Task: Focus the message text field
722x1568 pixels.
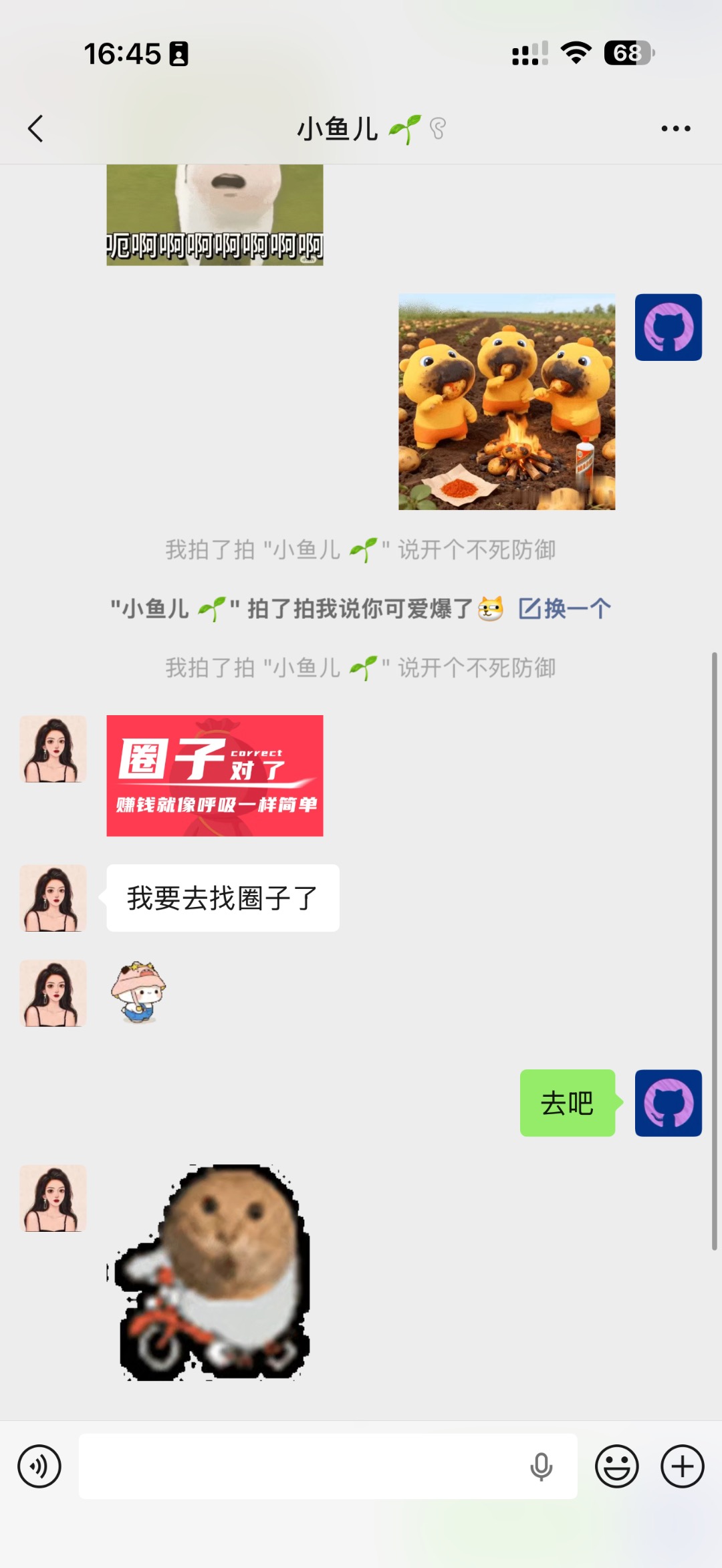Action: 301,1466
